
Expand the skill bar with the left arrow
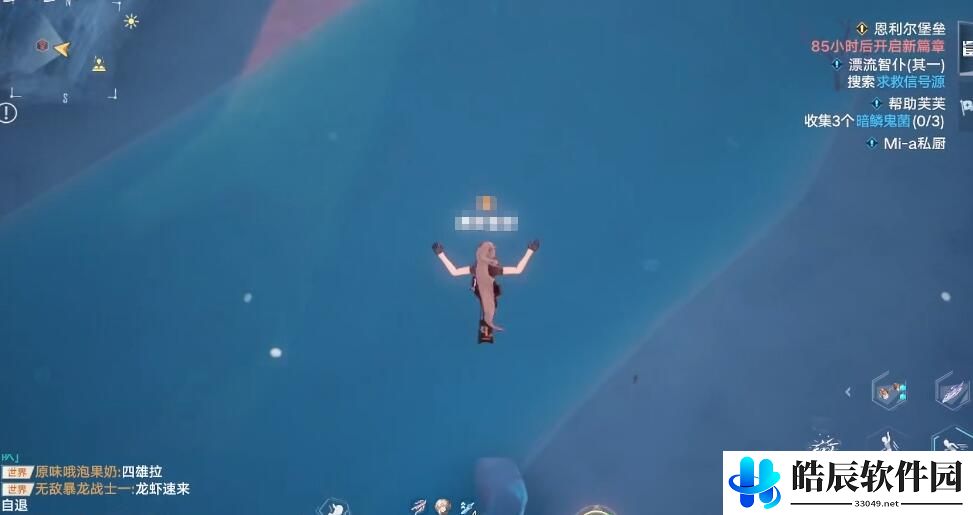tap(848, 392)
